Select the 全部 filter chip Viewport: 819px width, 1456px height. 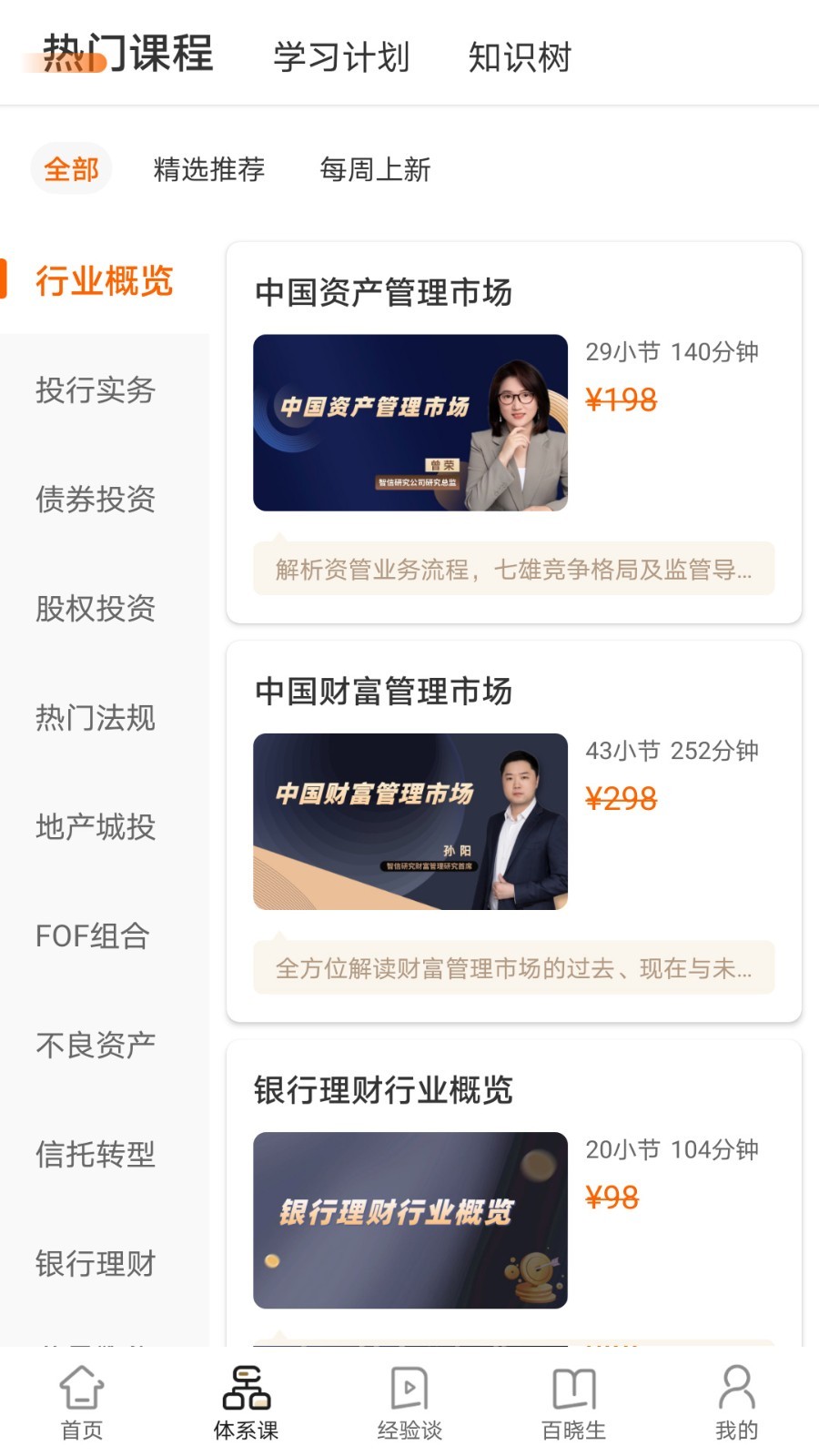click(71, 168)
